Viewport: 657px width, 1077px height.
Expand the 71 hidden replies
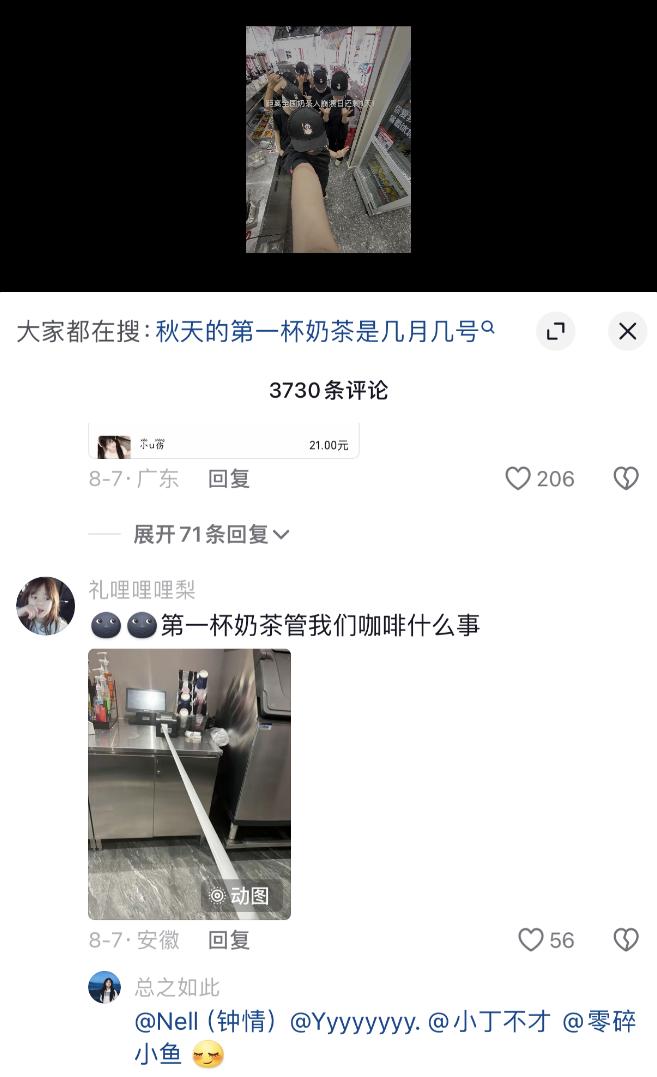pyautogui.click(x=211, y=534)
